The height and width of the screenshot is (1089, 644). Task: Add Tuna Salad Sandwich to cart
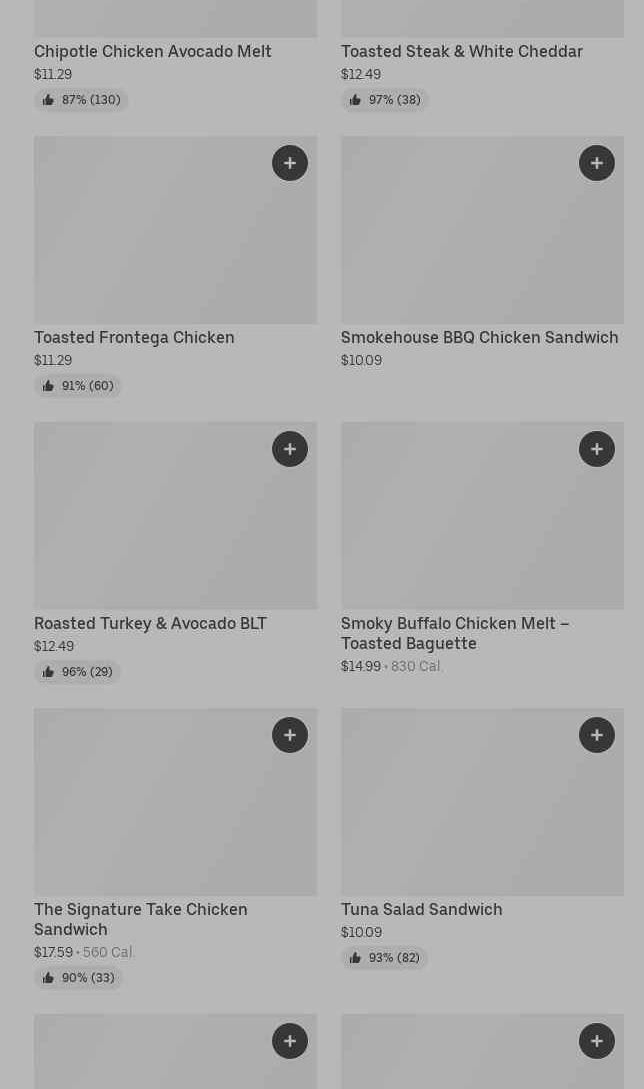click(x=597, y=735)
